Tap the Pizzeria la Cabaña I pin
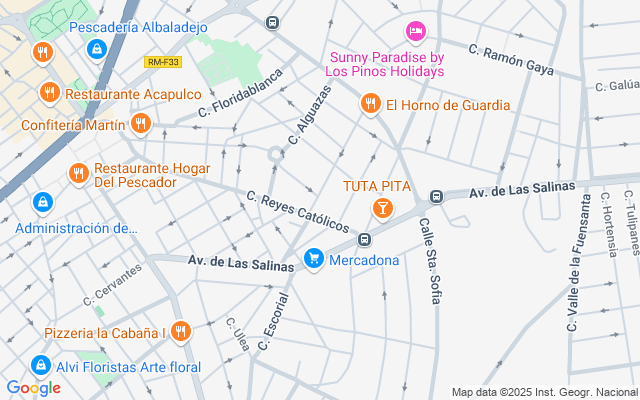The height and width of the screenshot is (400, 640). tap(180, 331)
